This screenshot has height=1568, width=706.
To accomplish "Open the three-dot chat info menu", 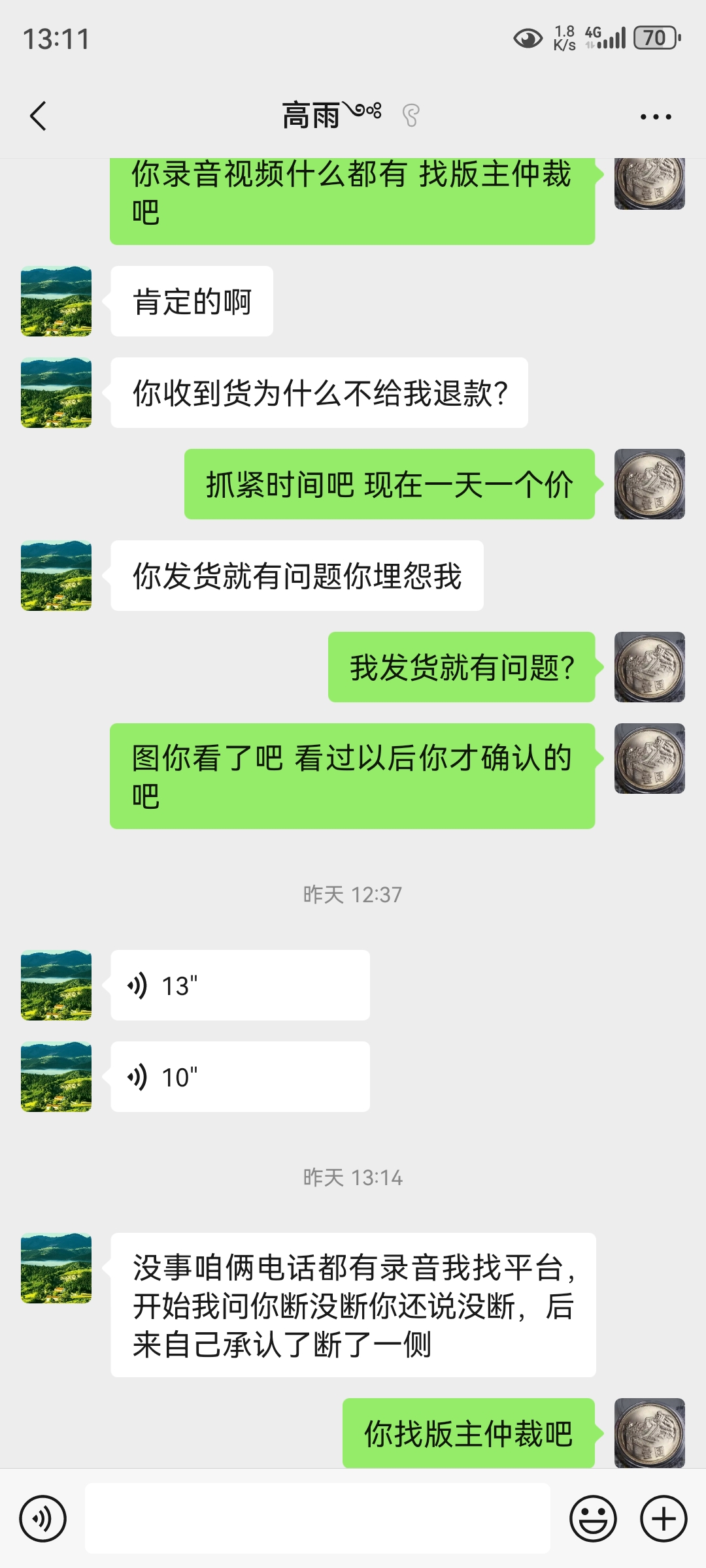I will pos(656,117).
